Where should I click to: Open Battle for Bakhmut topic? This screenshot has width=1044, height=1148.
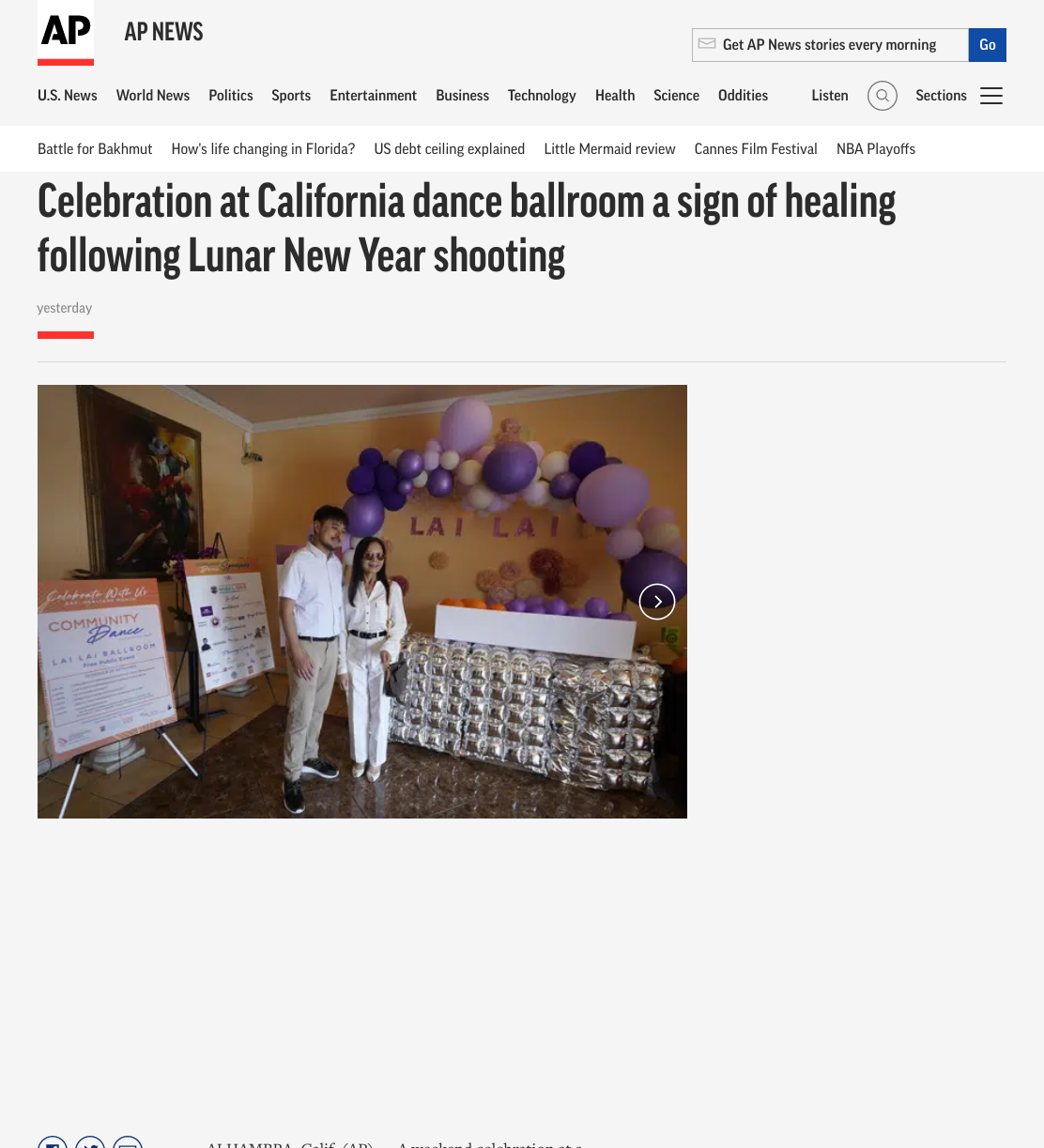point(95,149)
